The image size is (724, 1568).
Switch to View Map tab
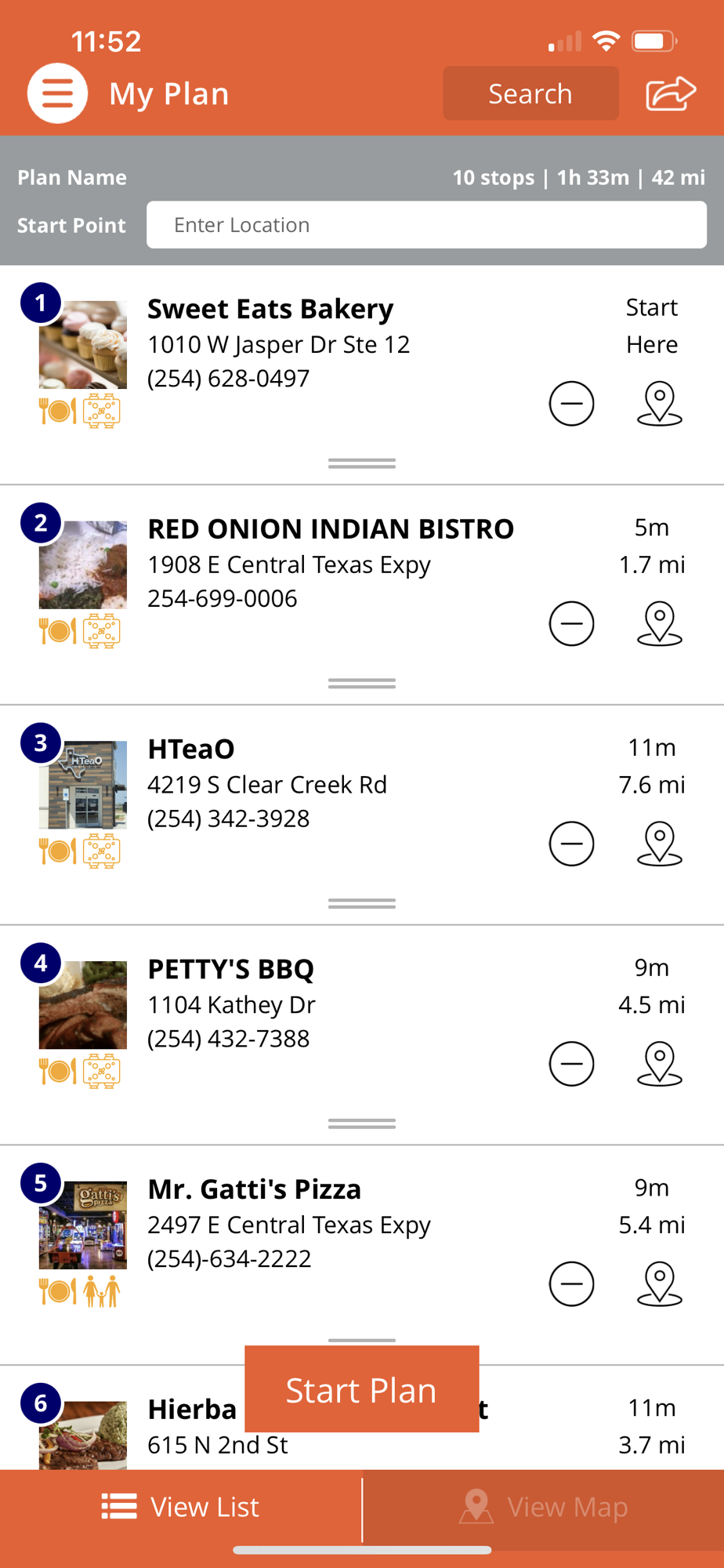click(x=544, y=1507)
